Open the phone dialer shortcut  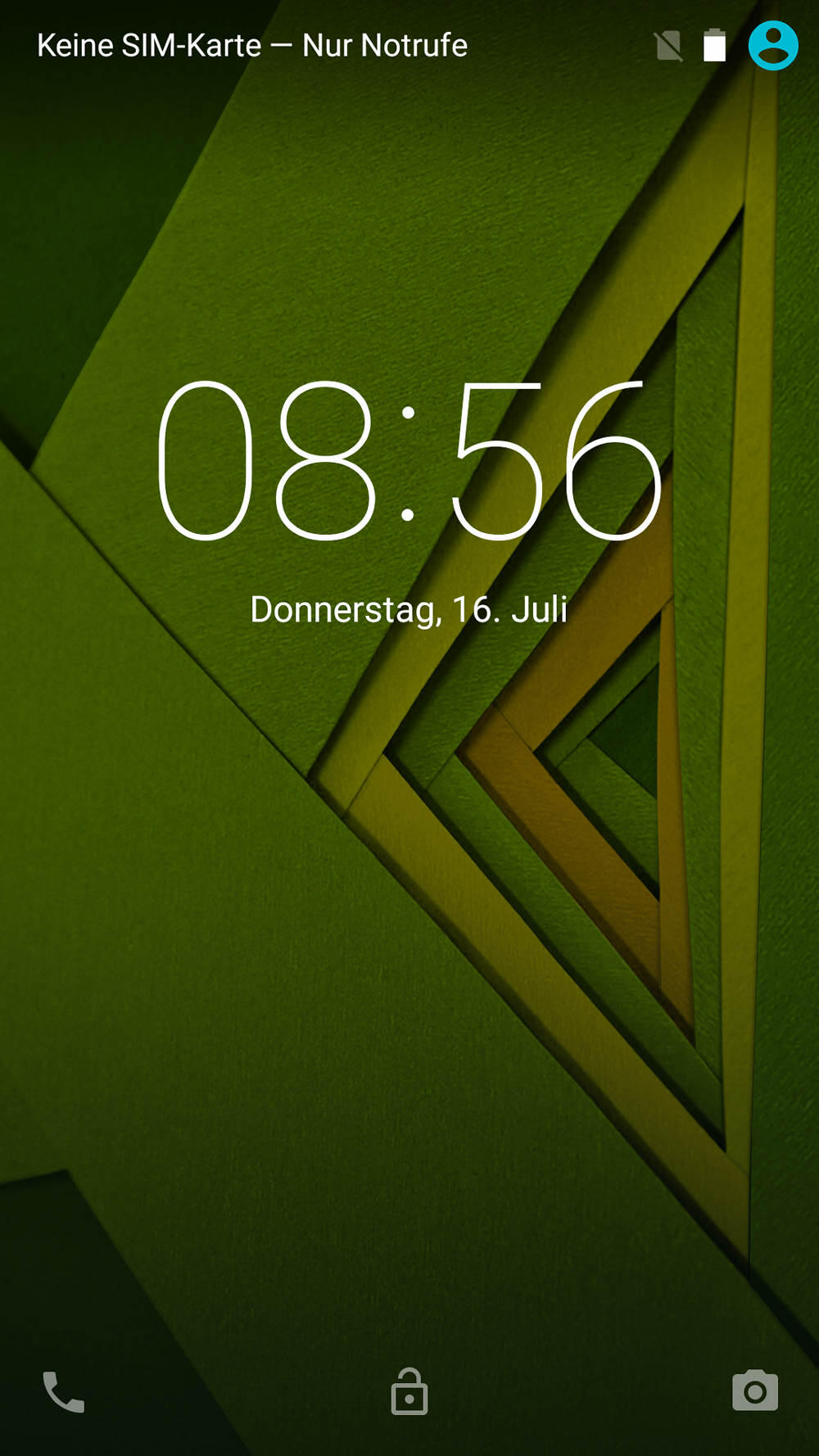coord(64,1391)
